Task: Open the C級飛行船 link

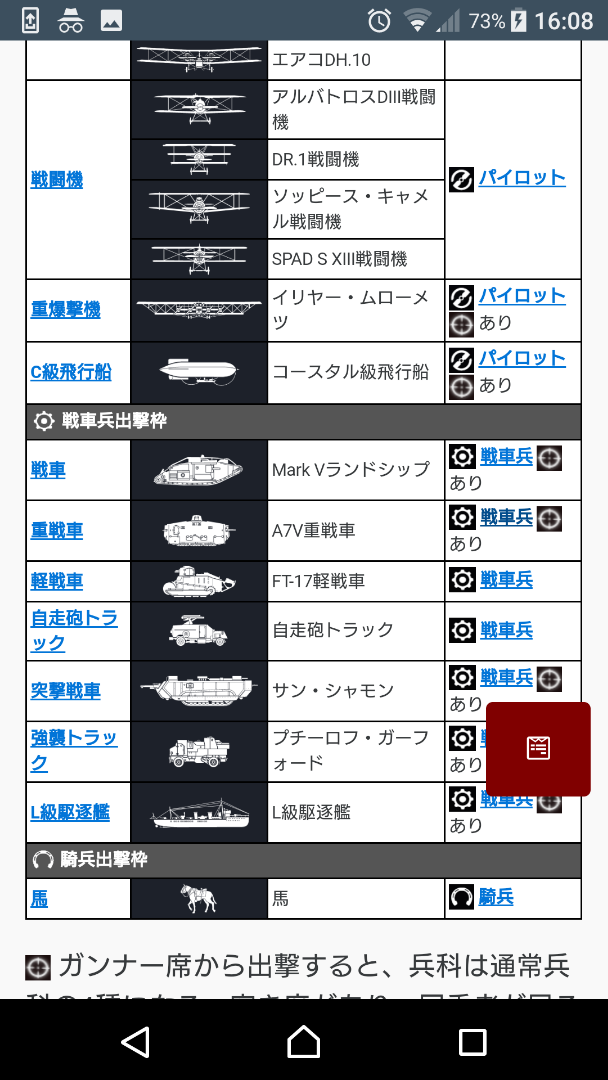Action: click(71, 373)
